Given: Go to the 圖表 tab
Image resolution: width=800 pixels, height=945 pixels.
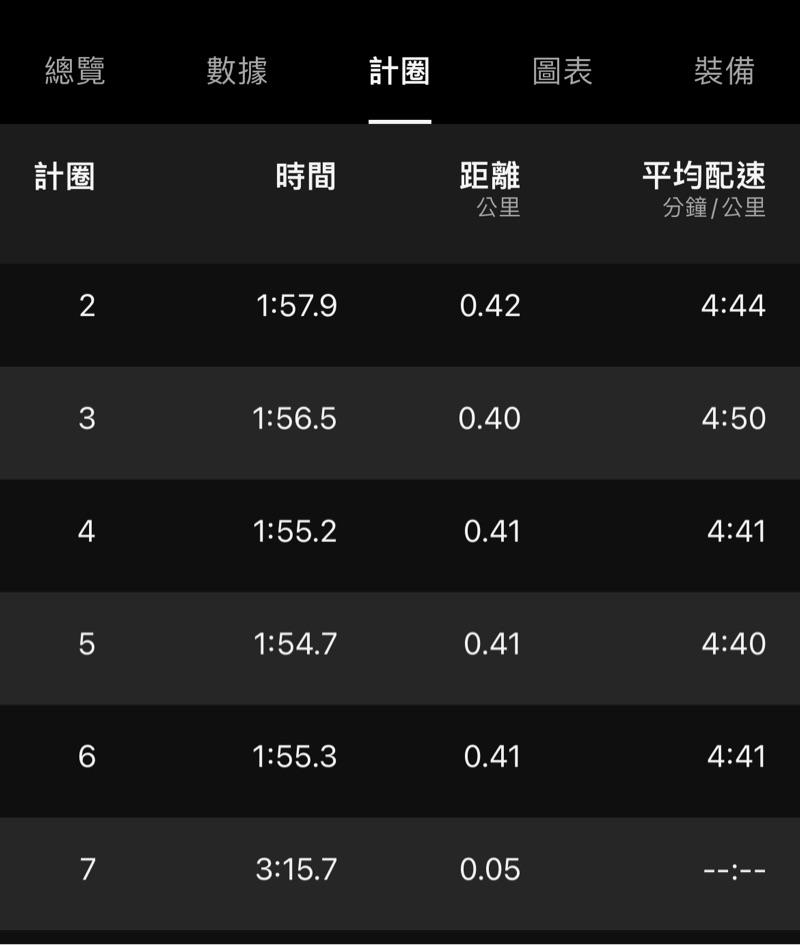Looking at the screenshot, I should click(x=562, y=72).
